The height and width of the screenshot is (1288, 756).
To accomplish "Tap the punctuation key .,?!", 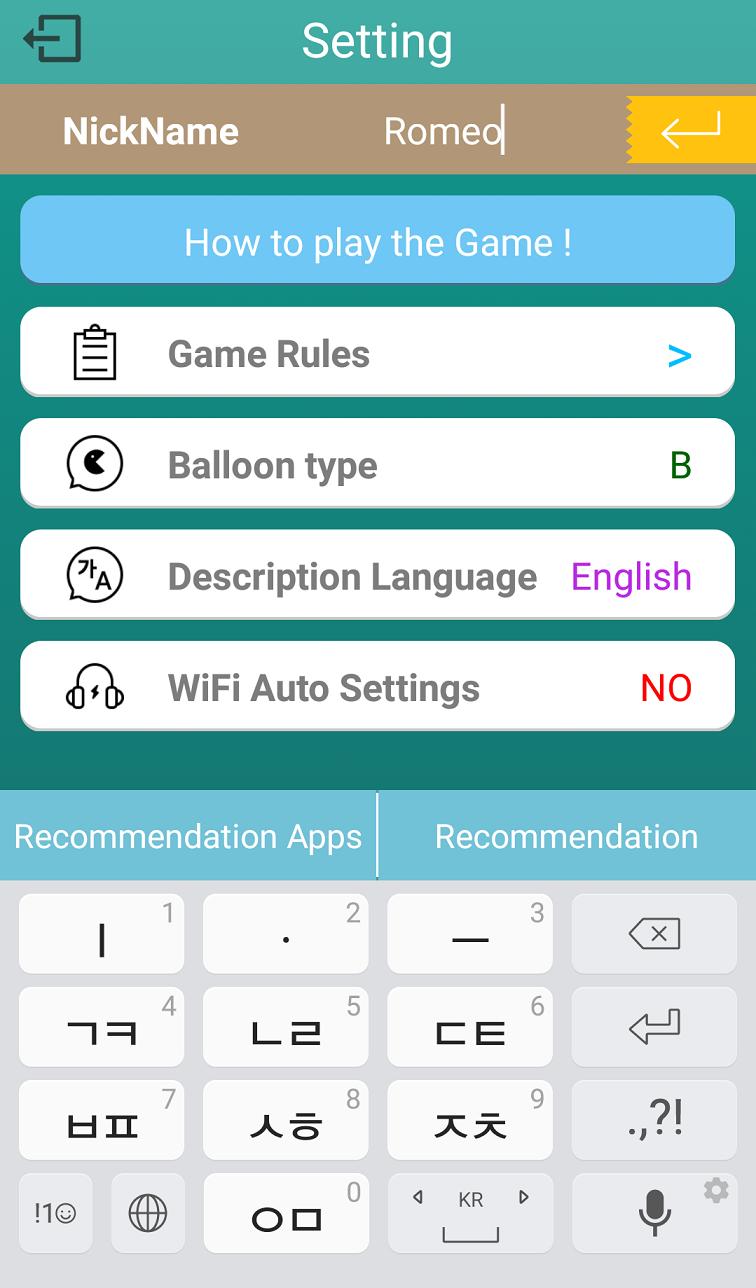I will [654, 1120].
